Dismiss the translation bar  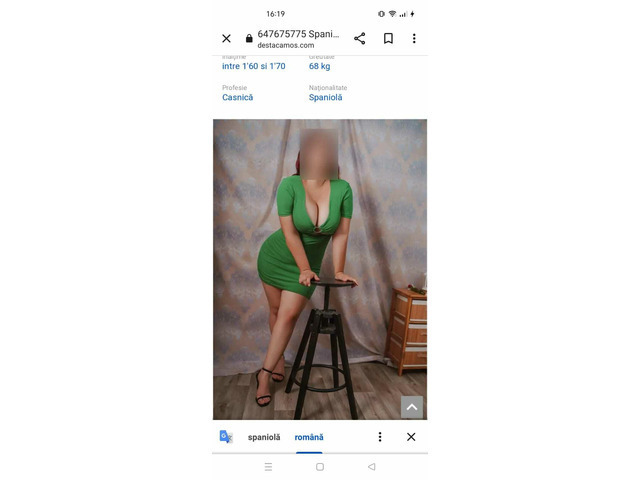point(411,437)
